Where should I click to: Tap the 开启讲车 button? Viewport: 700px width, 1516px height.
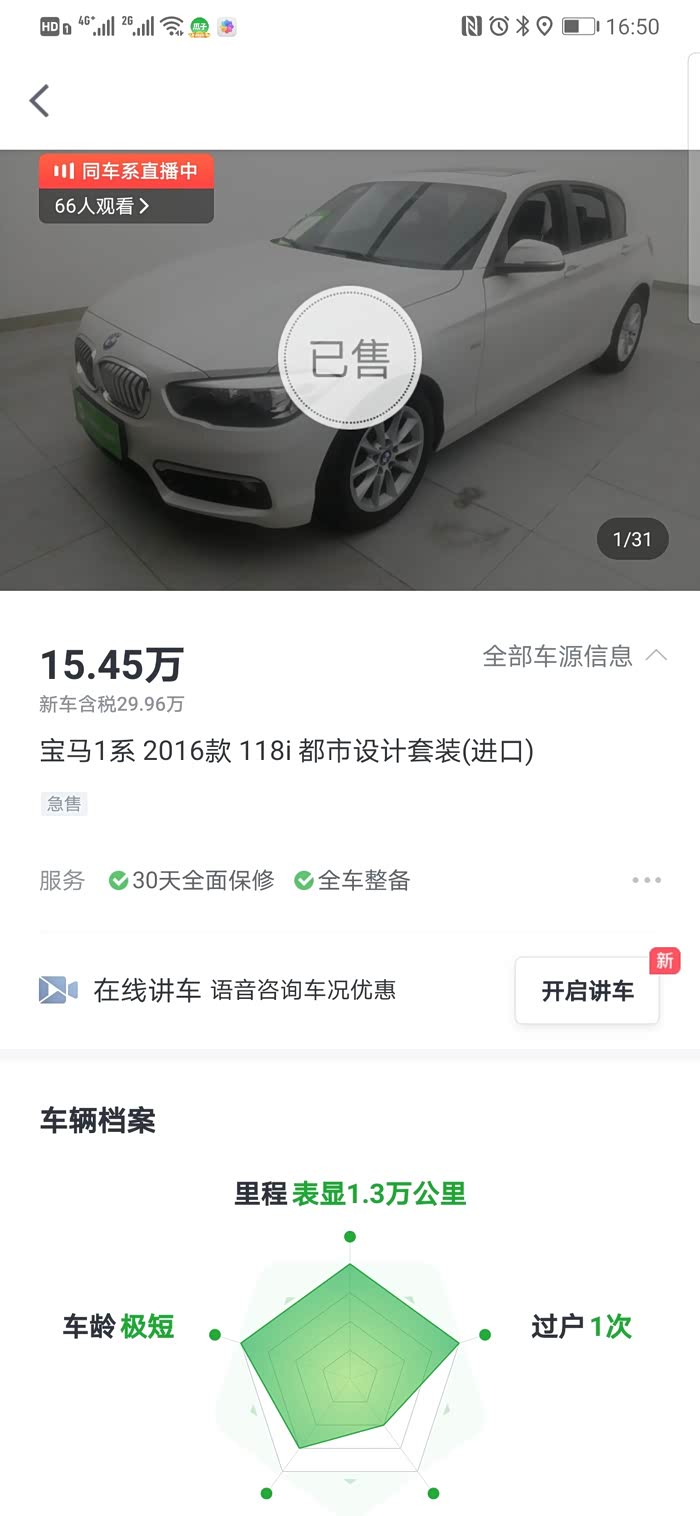click(587, 991)
